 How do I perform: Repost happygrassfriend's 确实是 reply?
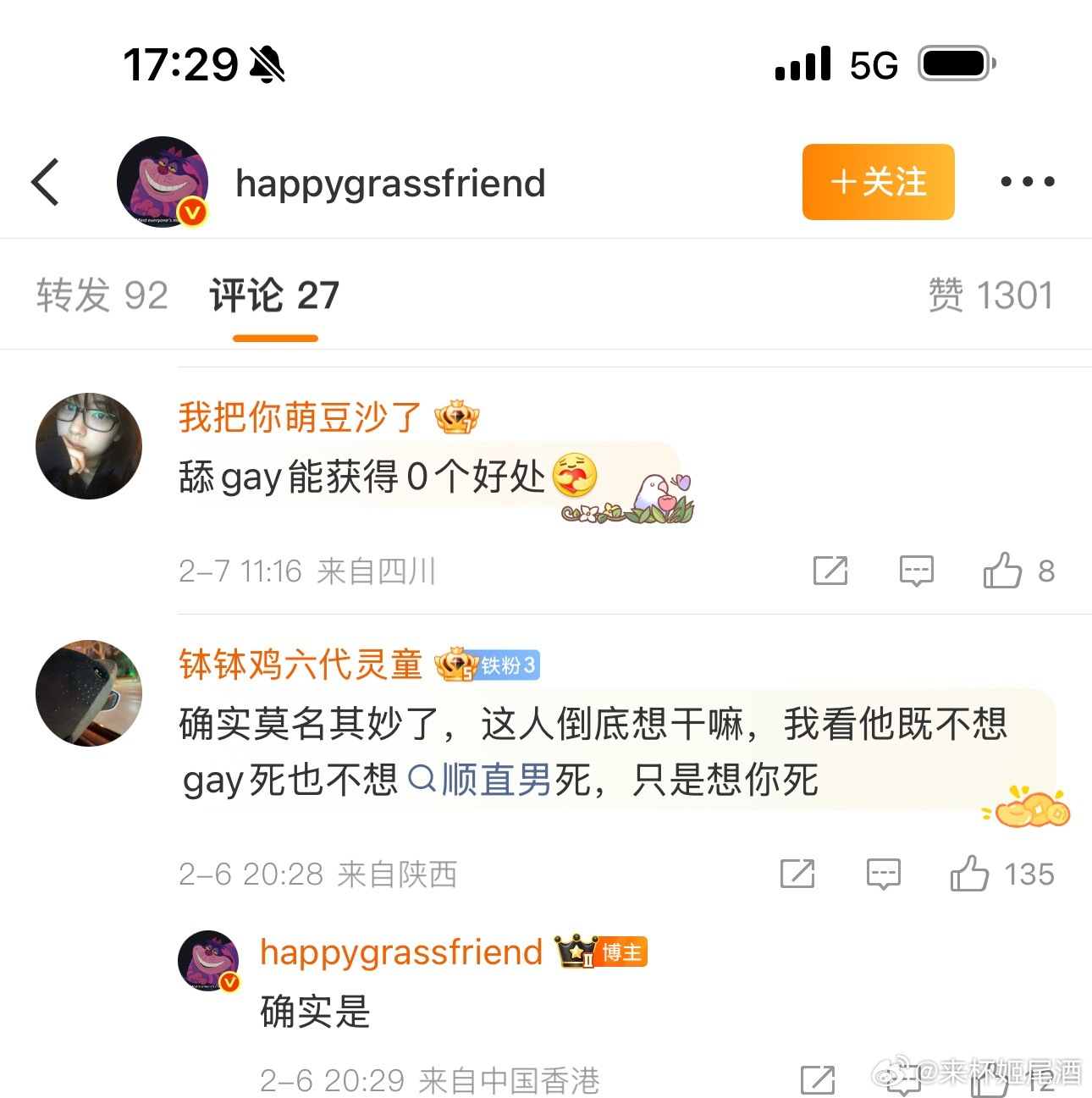click(818, 1080)
